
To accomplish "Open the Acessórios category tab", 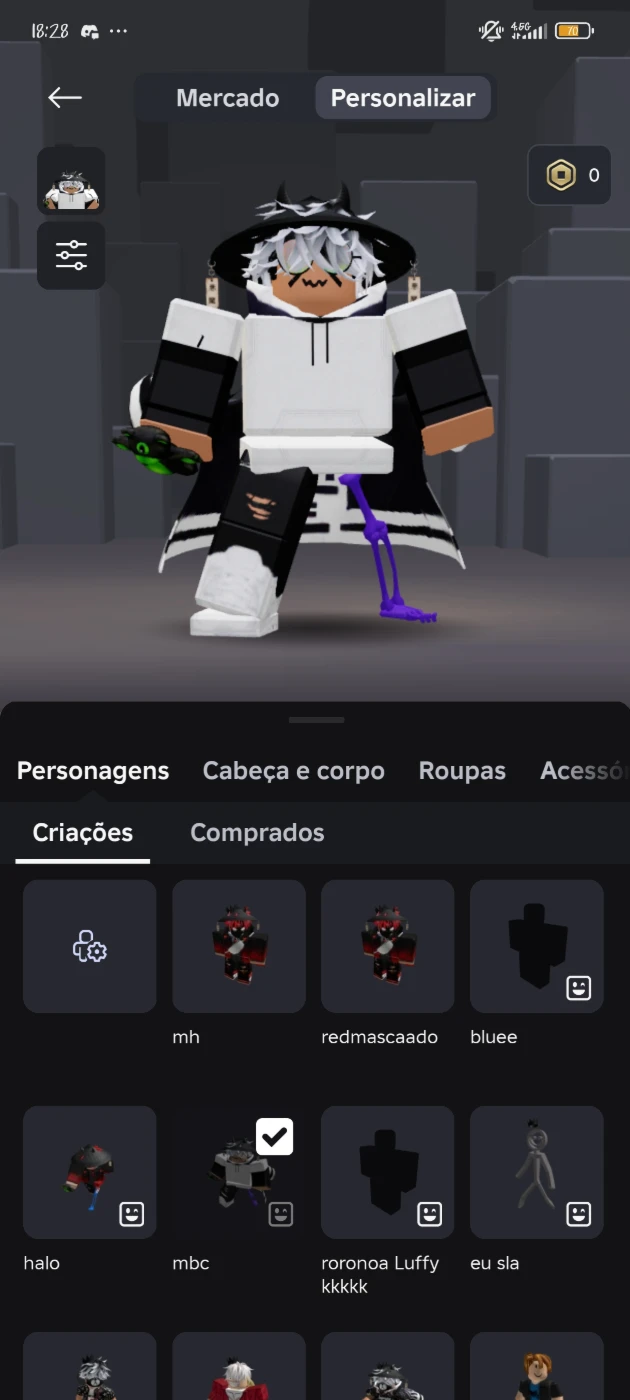I will pyautogui.click(x=585, y=771).
